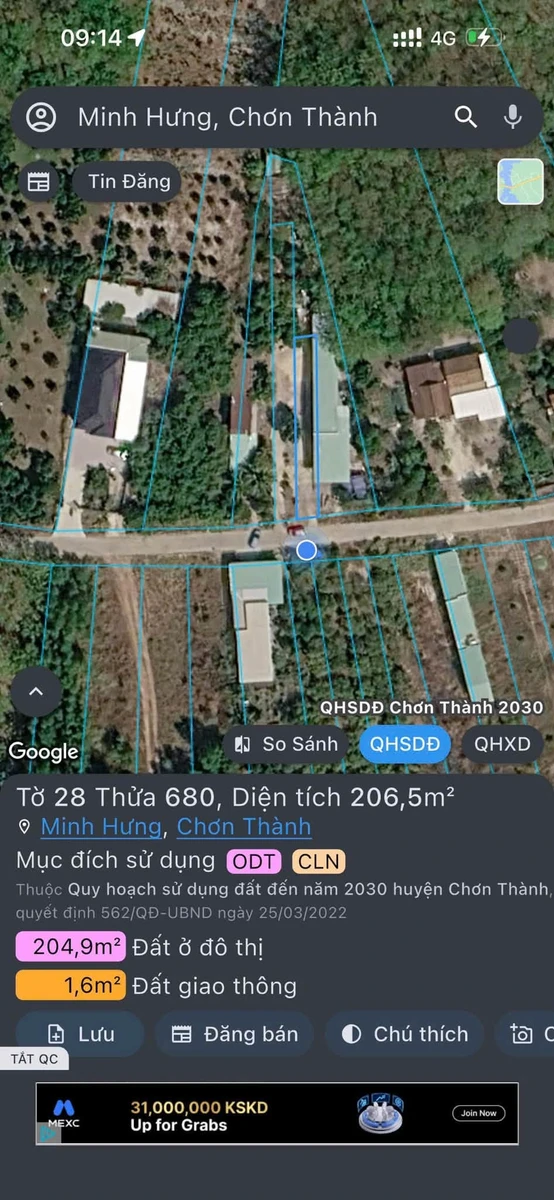Save this plot with Lưu
This screenshot has width=554, height=1200.
click(x=81, y=1034)
